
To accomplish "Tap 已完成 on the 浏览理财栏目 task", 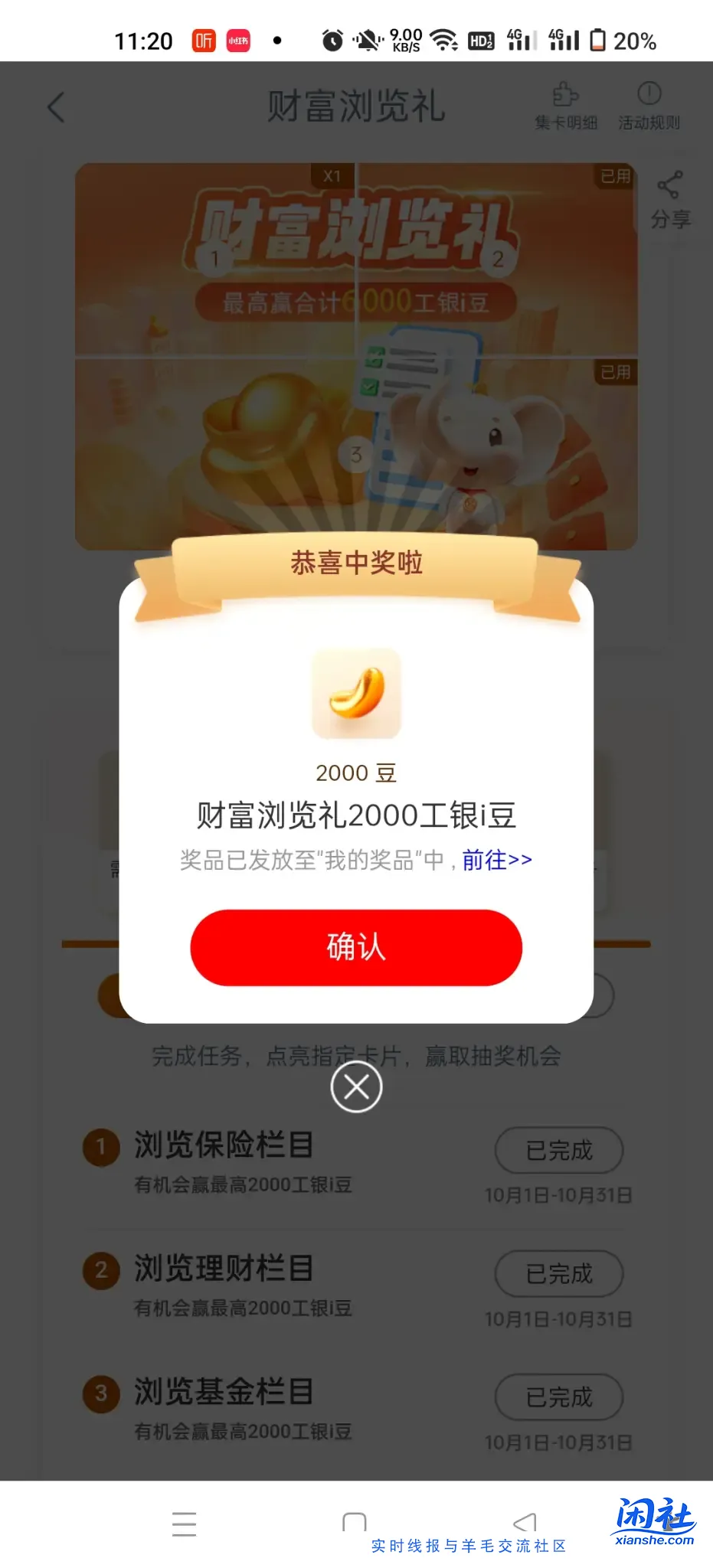I will click(558, 1273).
